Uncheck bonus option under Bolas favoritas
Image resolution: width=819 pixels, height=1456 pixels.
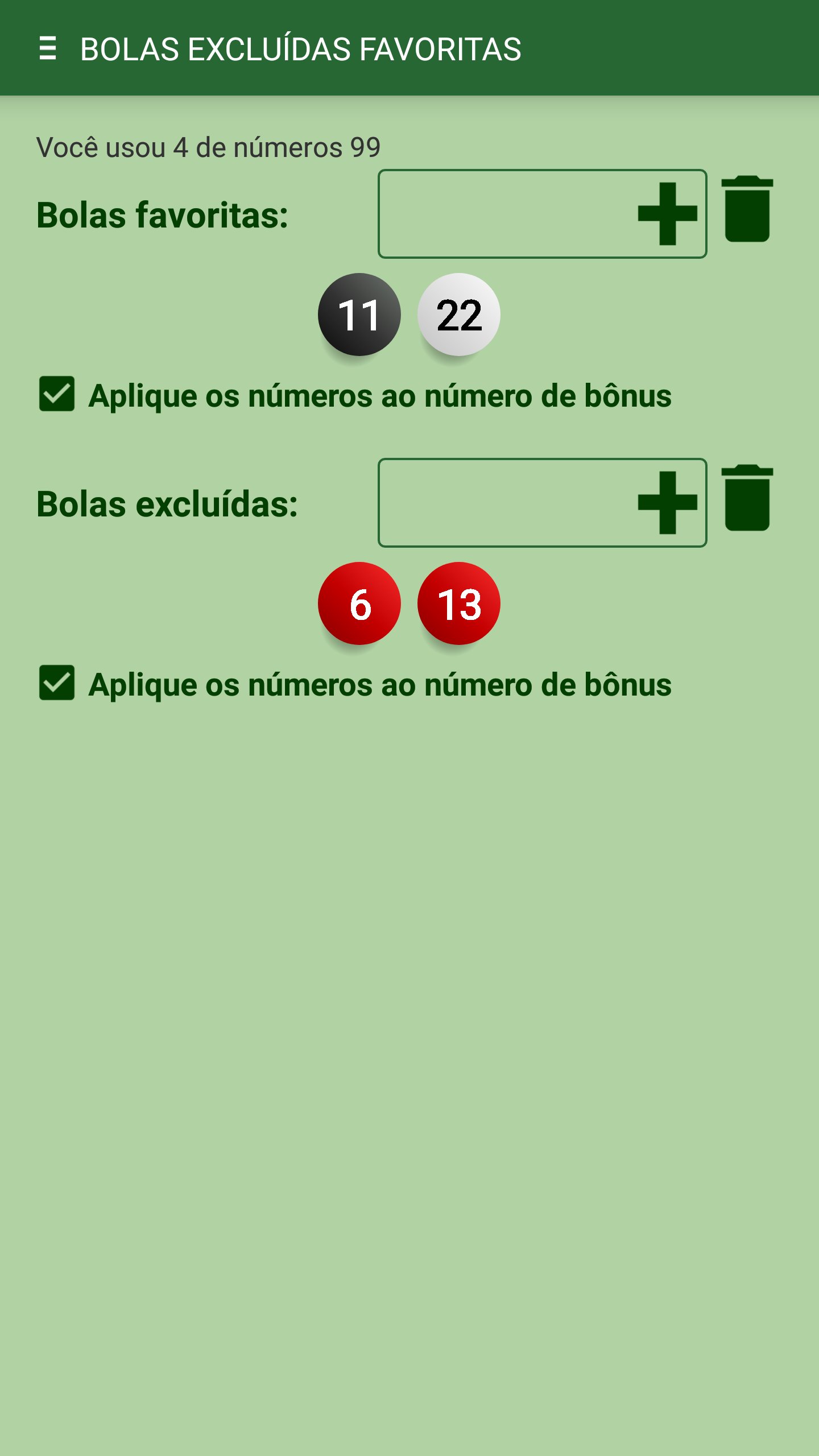tap(57, 394)
